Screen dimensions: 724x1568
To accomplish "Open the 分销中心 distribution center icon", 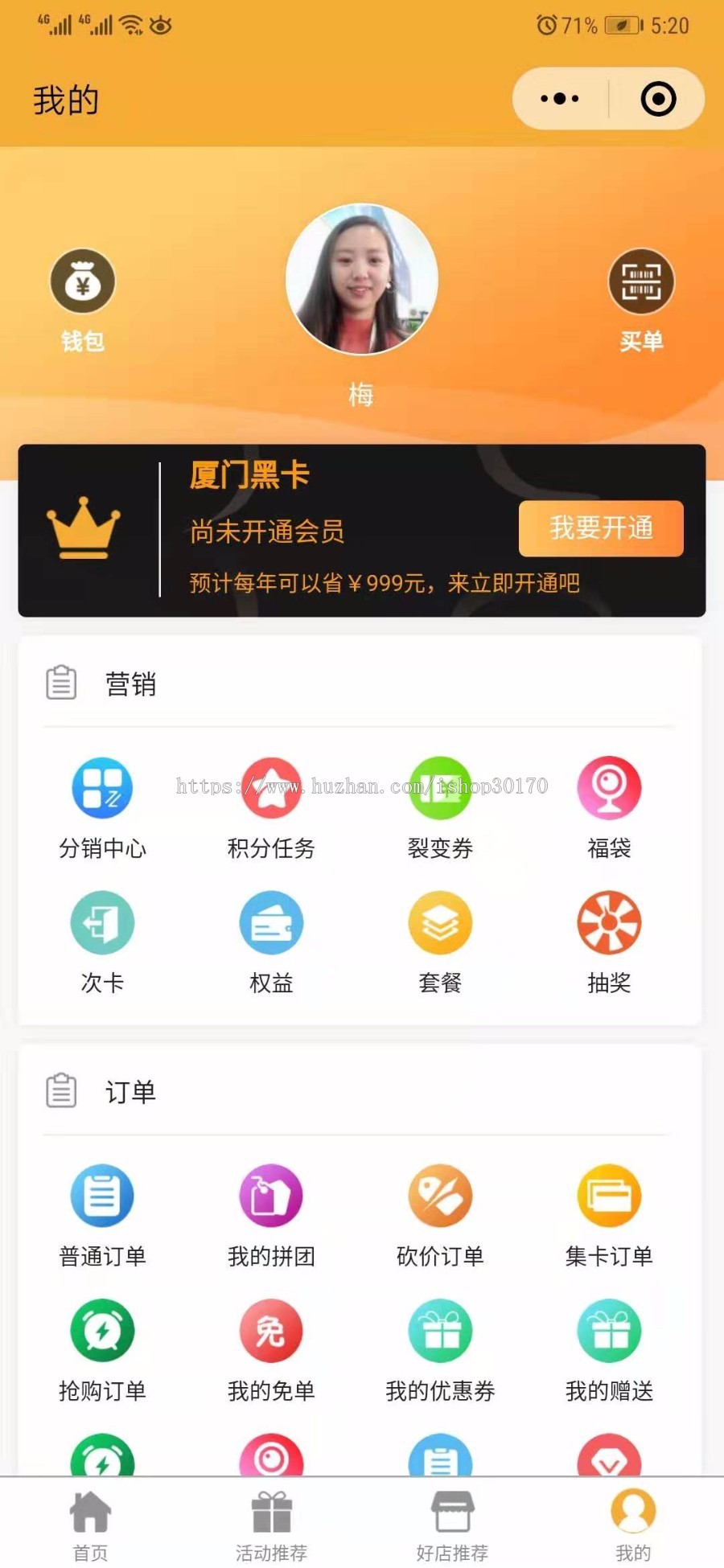I will click(x=101, y=790).
